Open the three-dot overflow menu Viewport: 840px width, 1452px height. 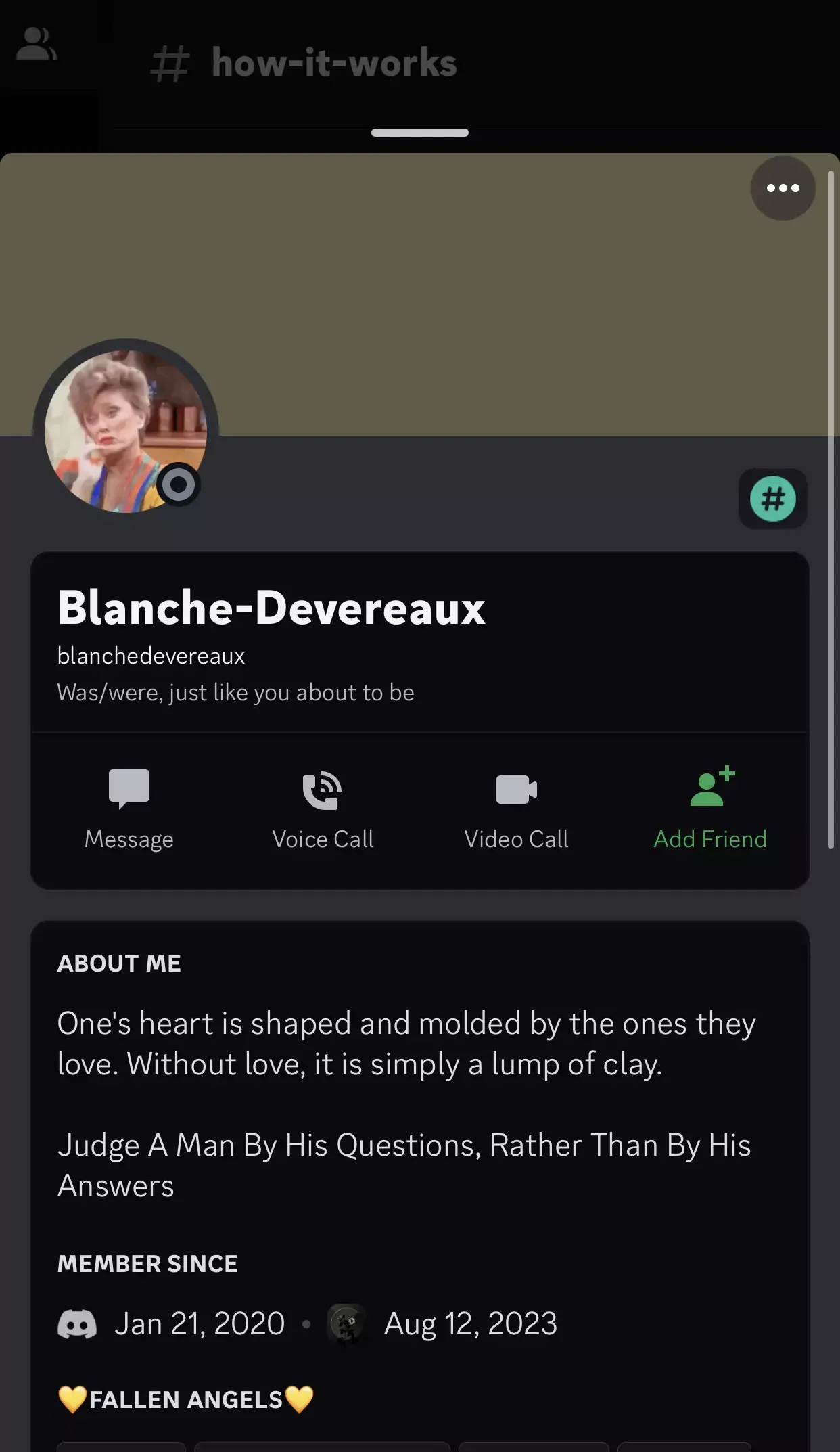783,188
